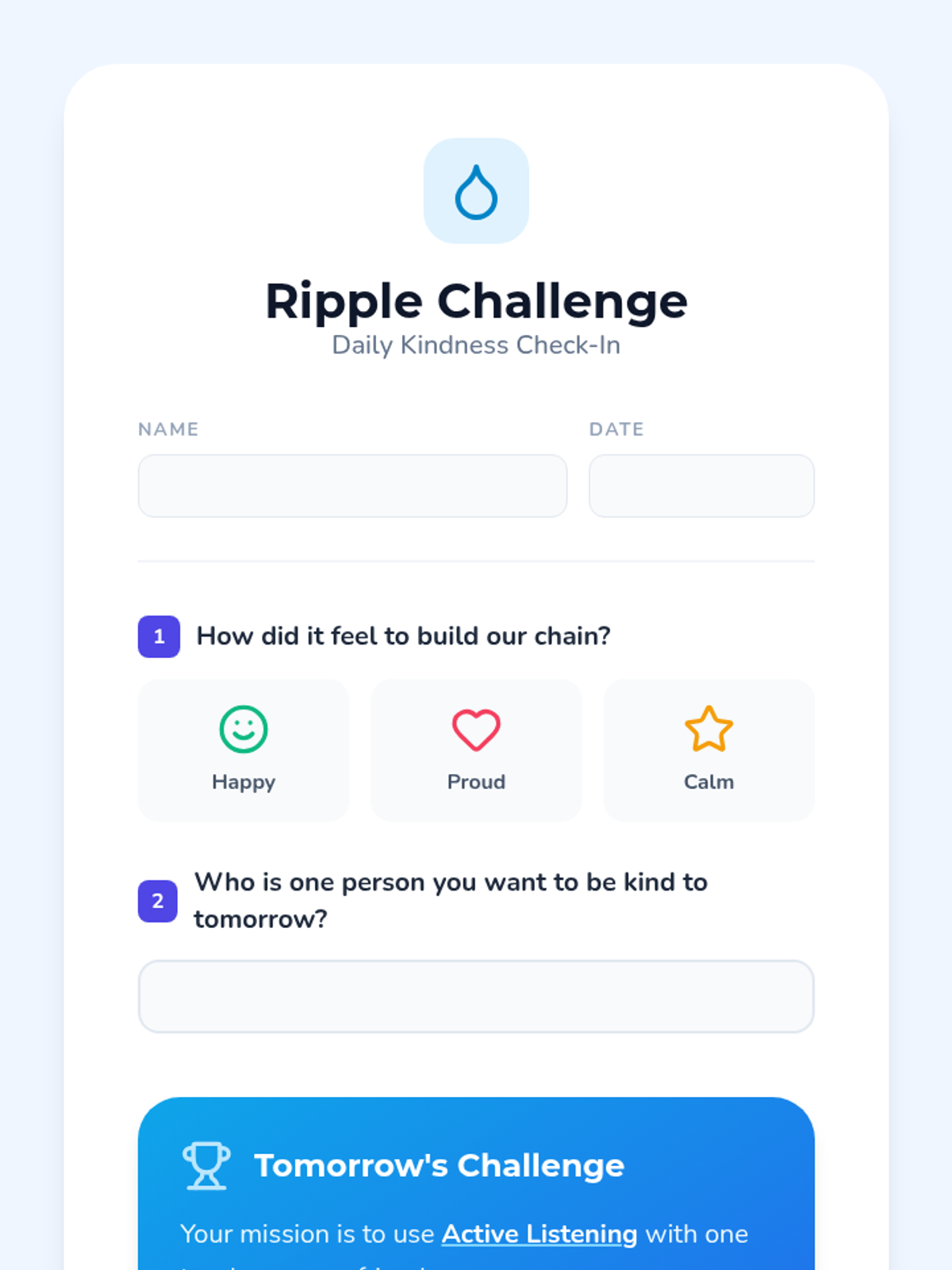The image size is (952, 1270).
Task: Choose the Proud heart option
Action: 476,750
